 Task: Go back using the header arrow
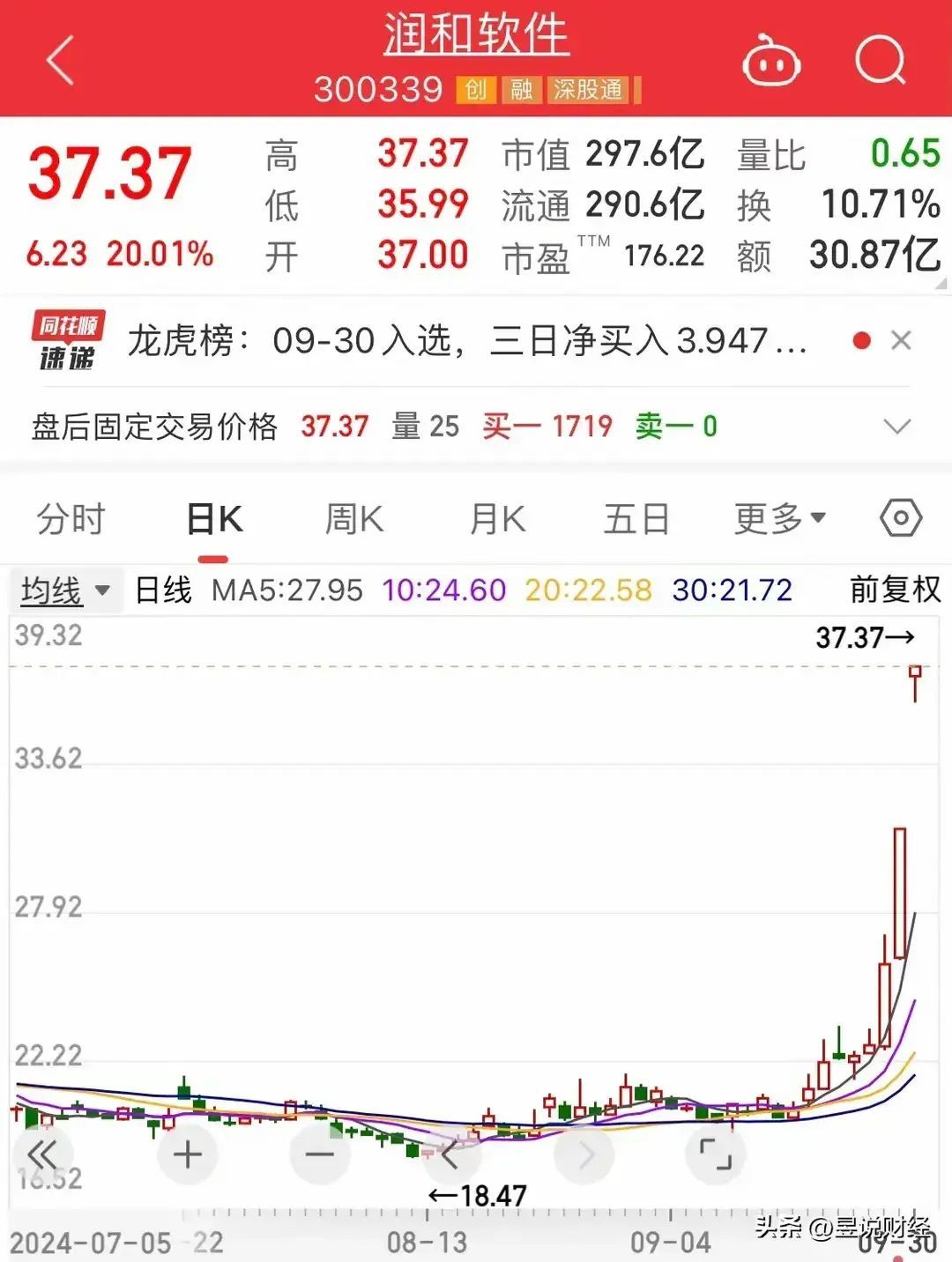(x=60, y=61)
